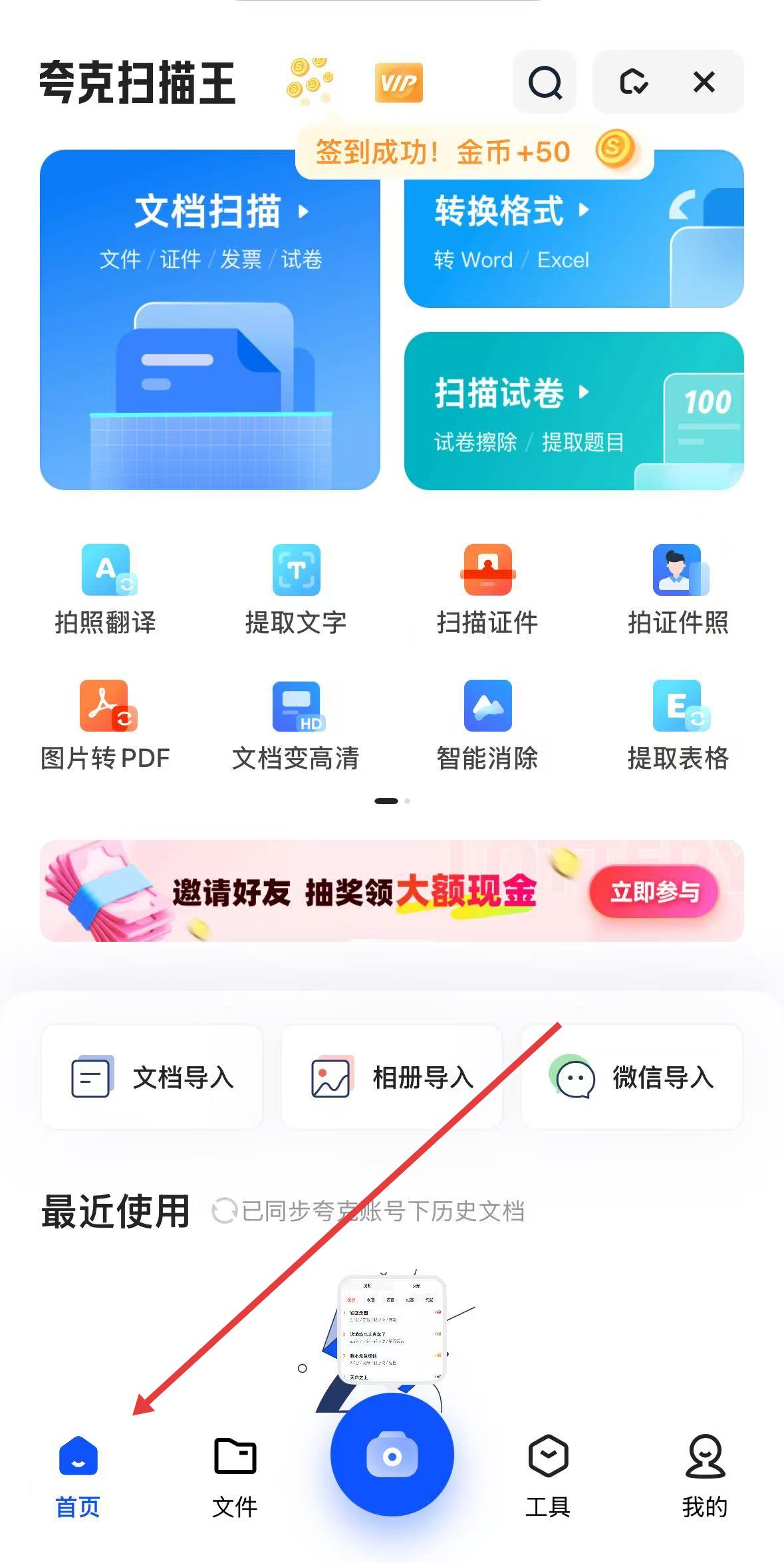The height and width of the screenshot is (1563, 784).
Task: Import from WeChat with 微信导入
Action: pyautogui.click(x=632, y=1077)
